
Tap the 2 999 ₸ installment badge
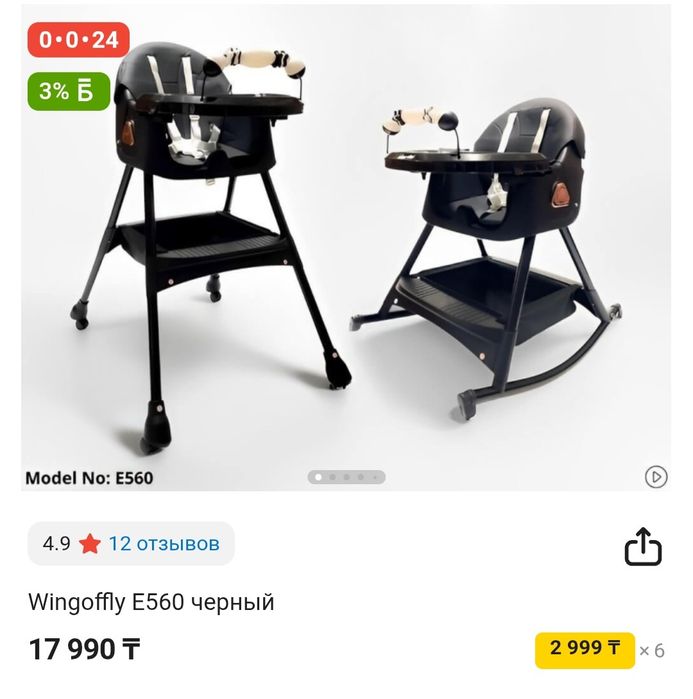585,649
